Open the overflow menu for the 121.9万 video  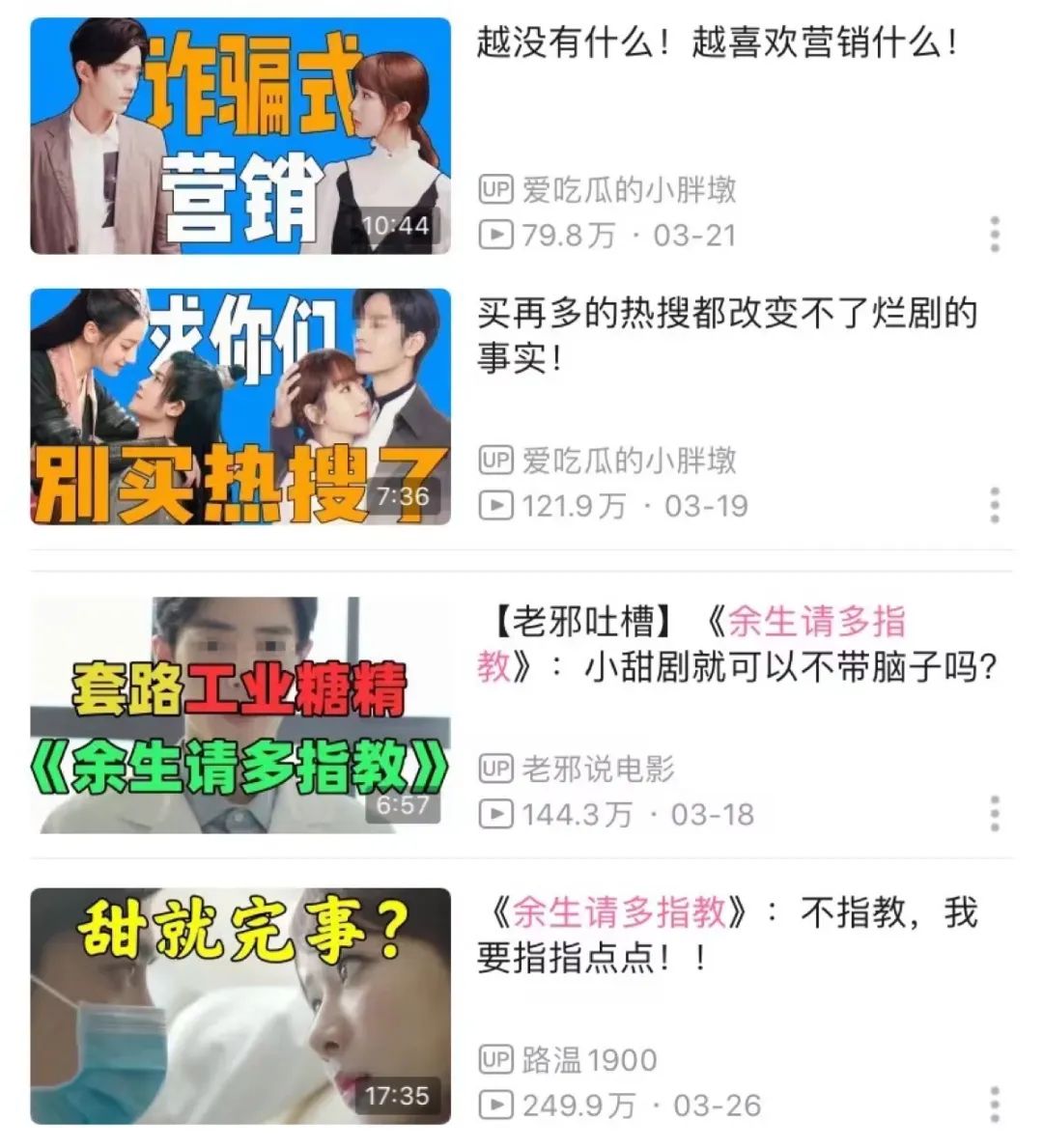coord(995,505)
